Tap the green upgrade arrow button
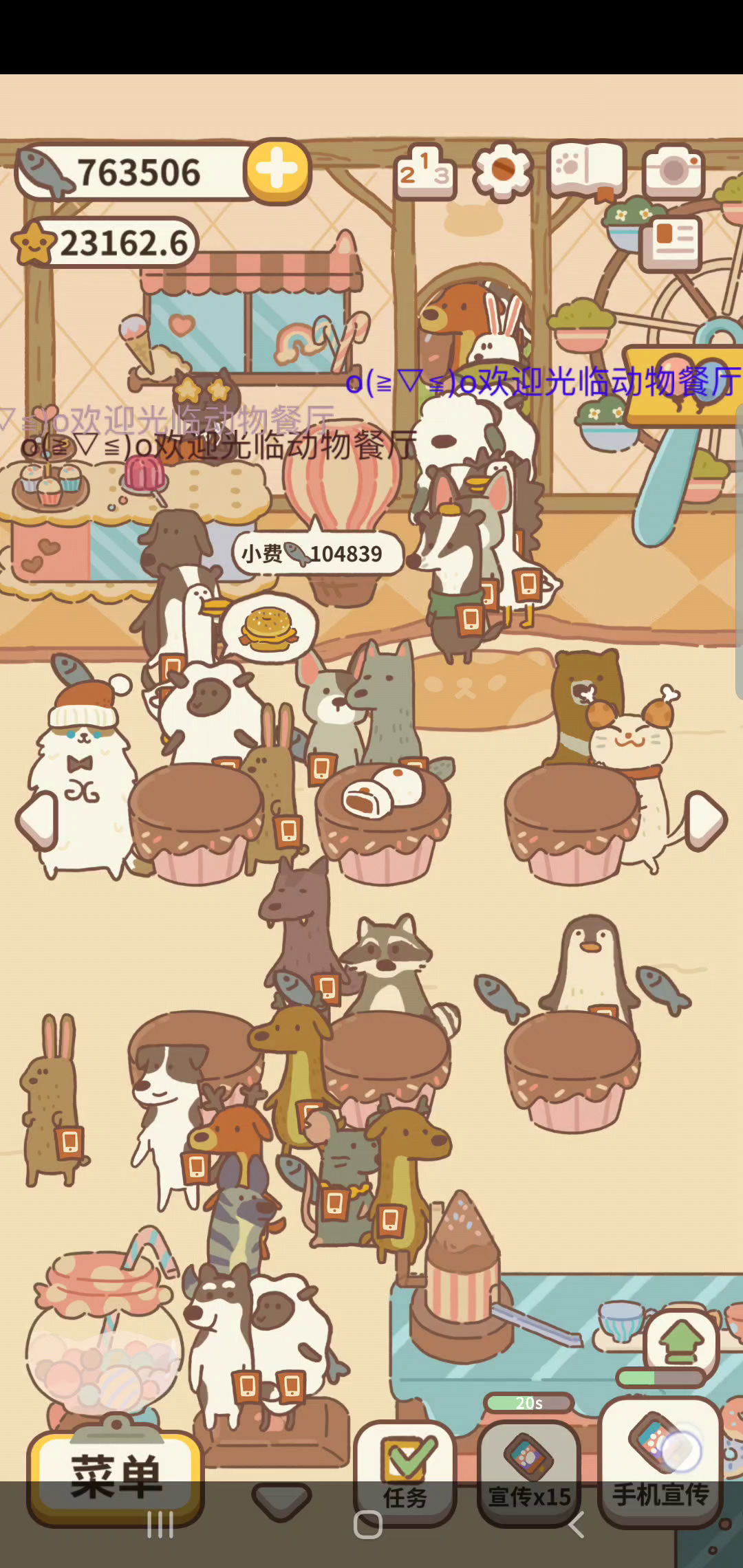The width and height of the screenshot is (743, 1568). click(x=681, y=1341)
